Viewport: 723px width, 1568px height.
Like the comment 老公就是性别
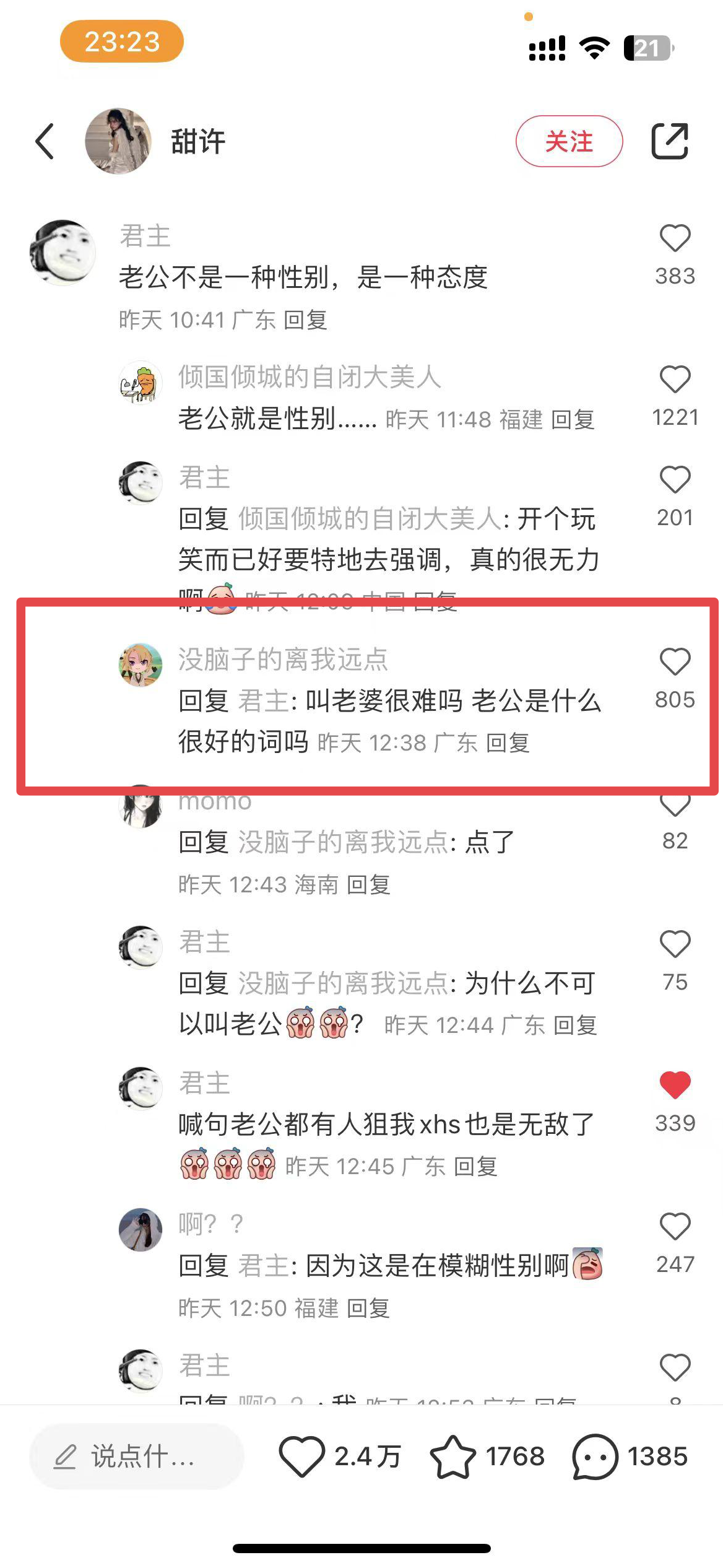pos(674,379)
